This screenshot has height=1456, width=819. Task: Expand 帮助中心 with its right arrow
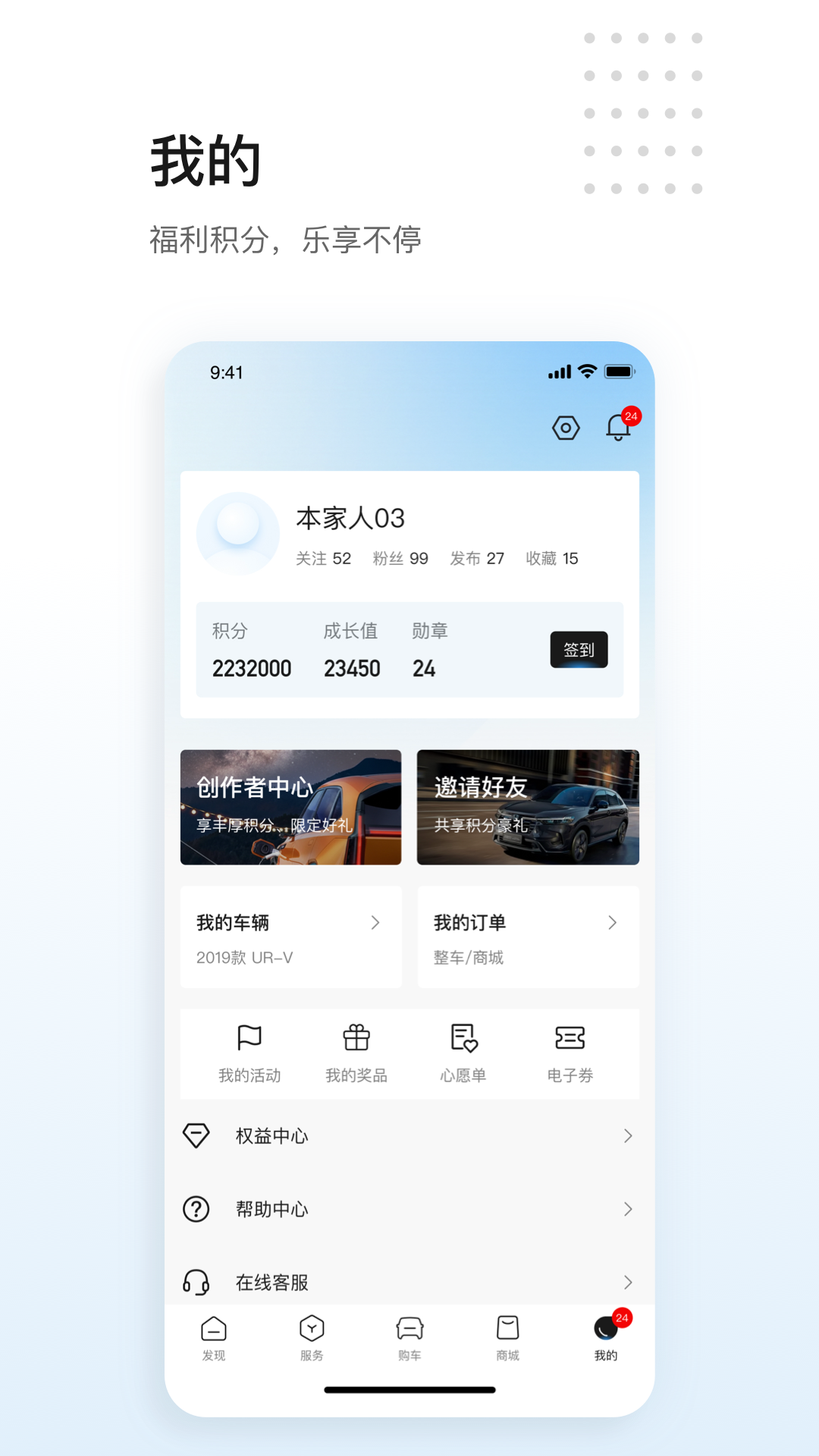pyautogui.click(x=628, y=1209)
